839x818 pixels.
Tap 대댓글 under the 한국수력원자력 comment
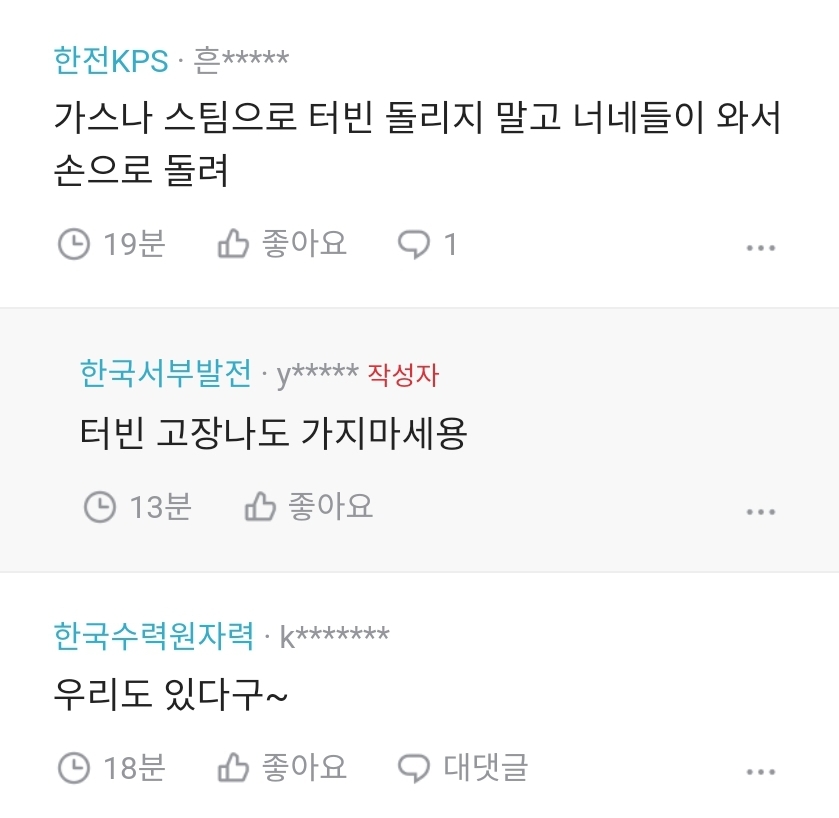[463, 768]
